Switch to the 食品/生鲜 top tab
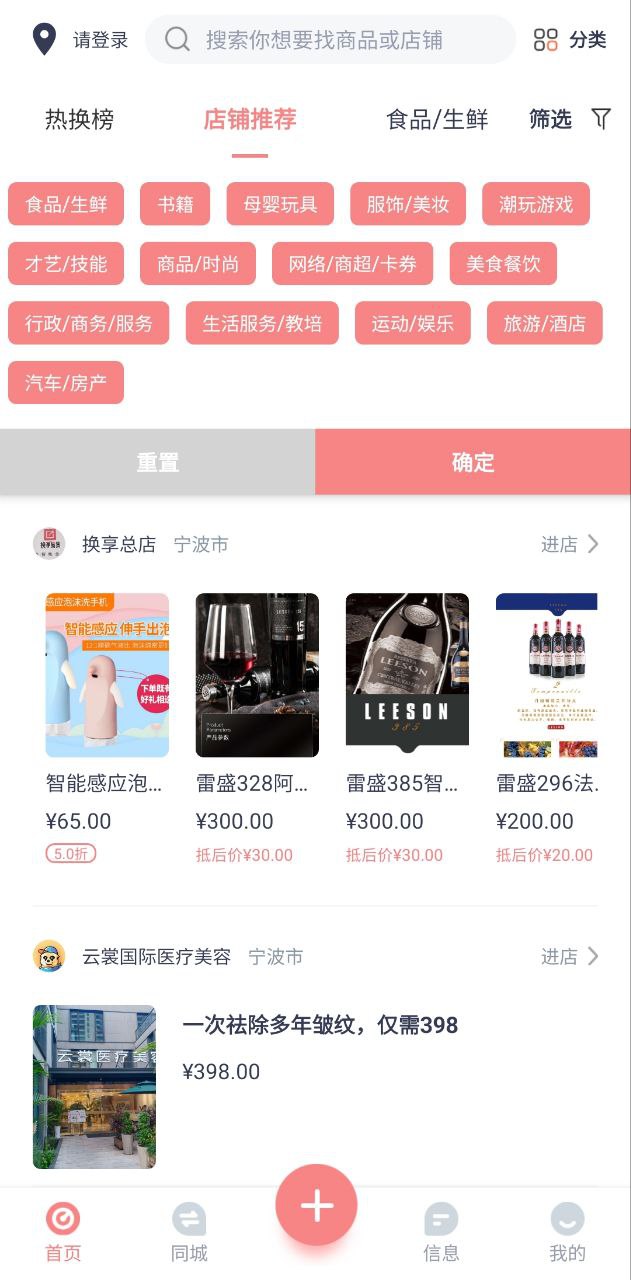Screen dimensions: 631x1280 pyautogui.click(x=437, y=120)
